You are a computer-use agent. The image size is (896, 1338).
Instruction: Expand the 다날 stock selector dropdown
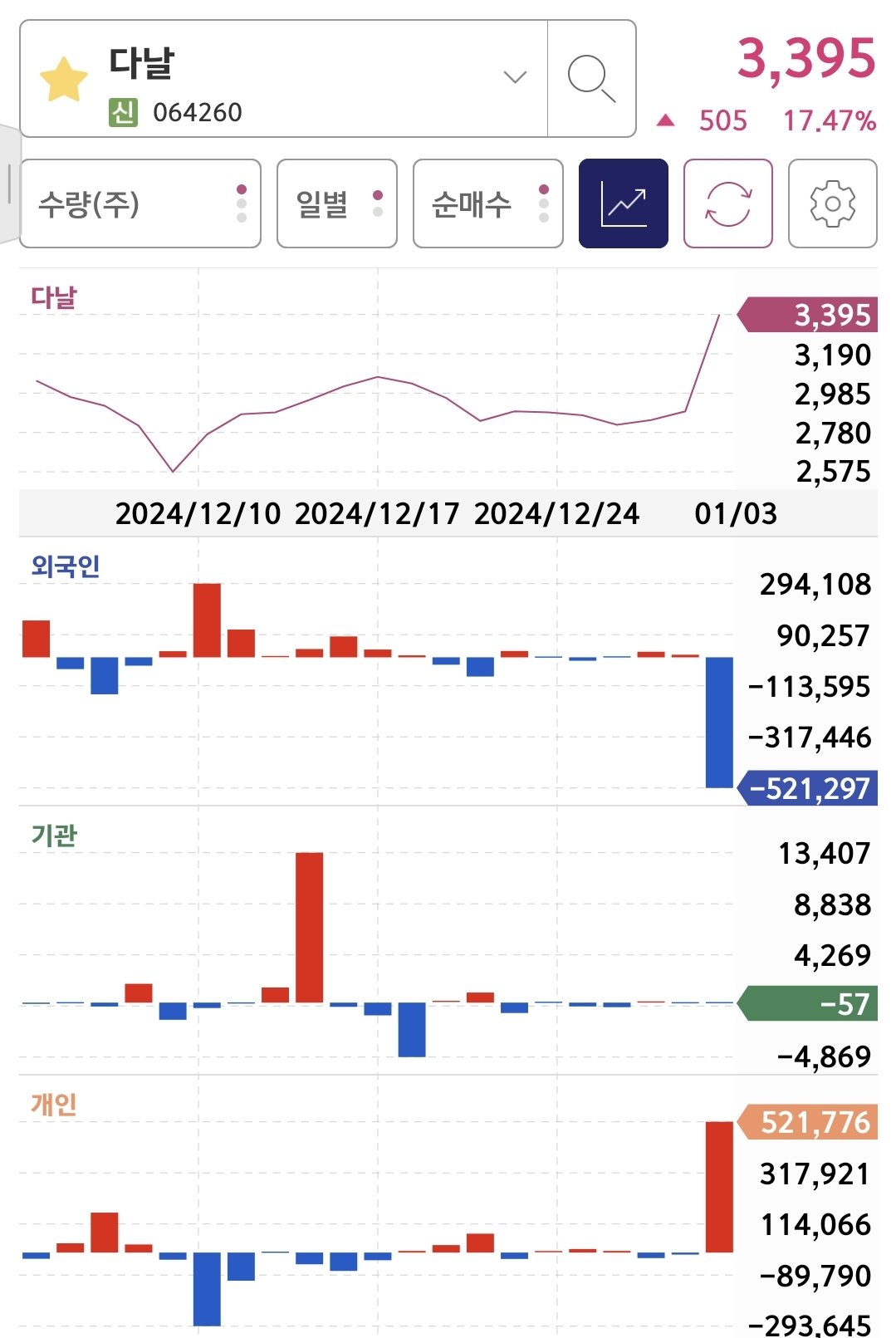(515, 78)
